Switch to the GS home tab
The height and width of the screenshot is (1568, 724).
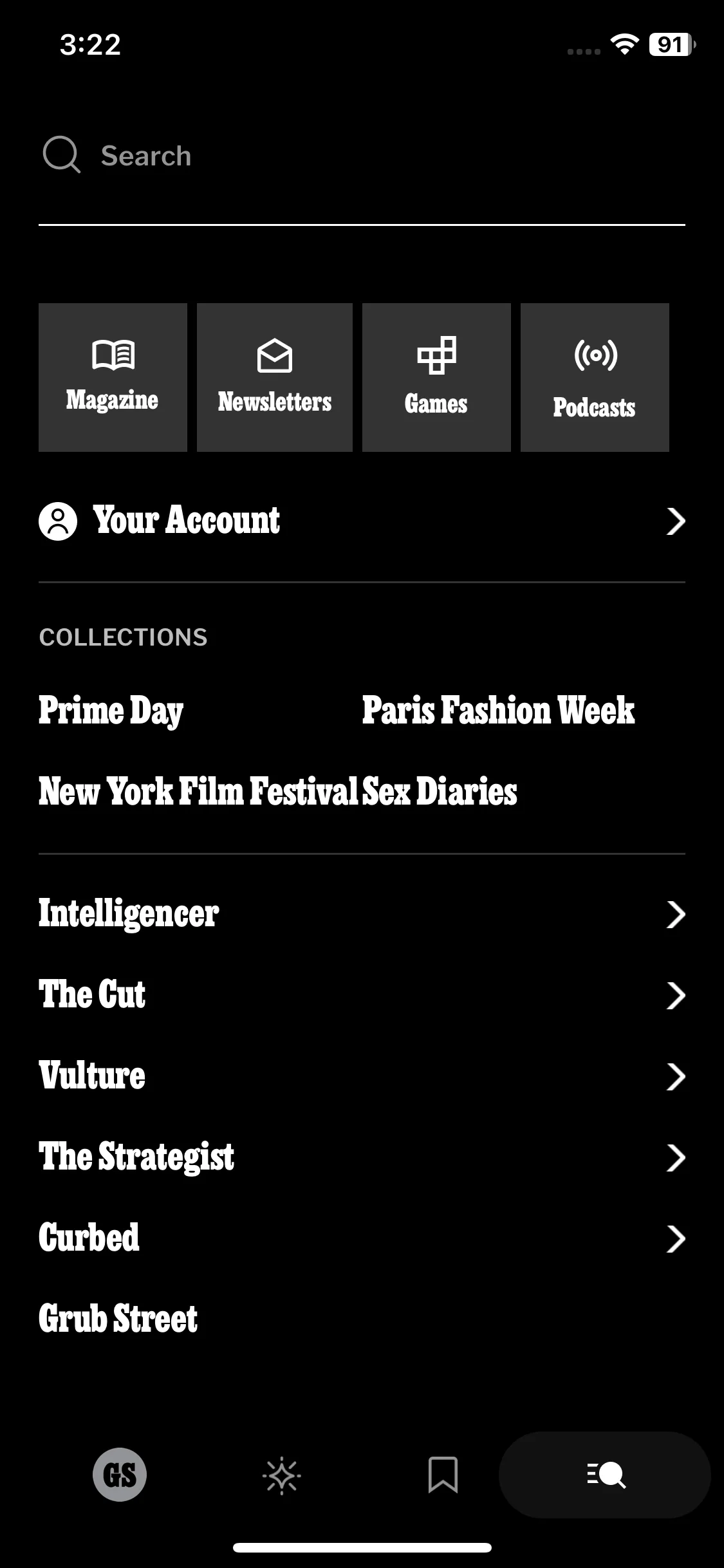(x=120, y=1475)
